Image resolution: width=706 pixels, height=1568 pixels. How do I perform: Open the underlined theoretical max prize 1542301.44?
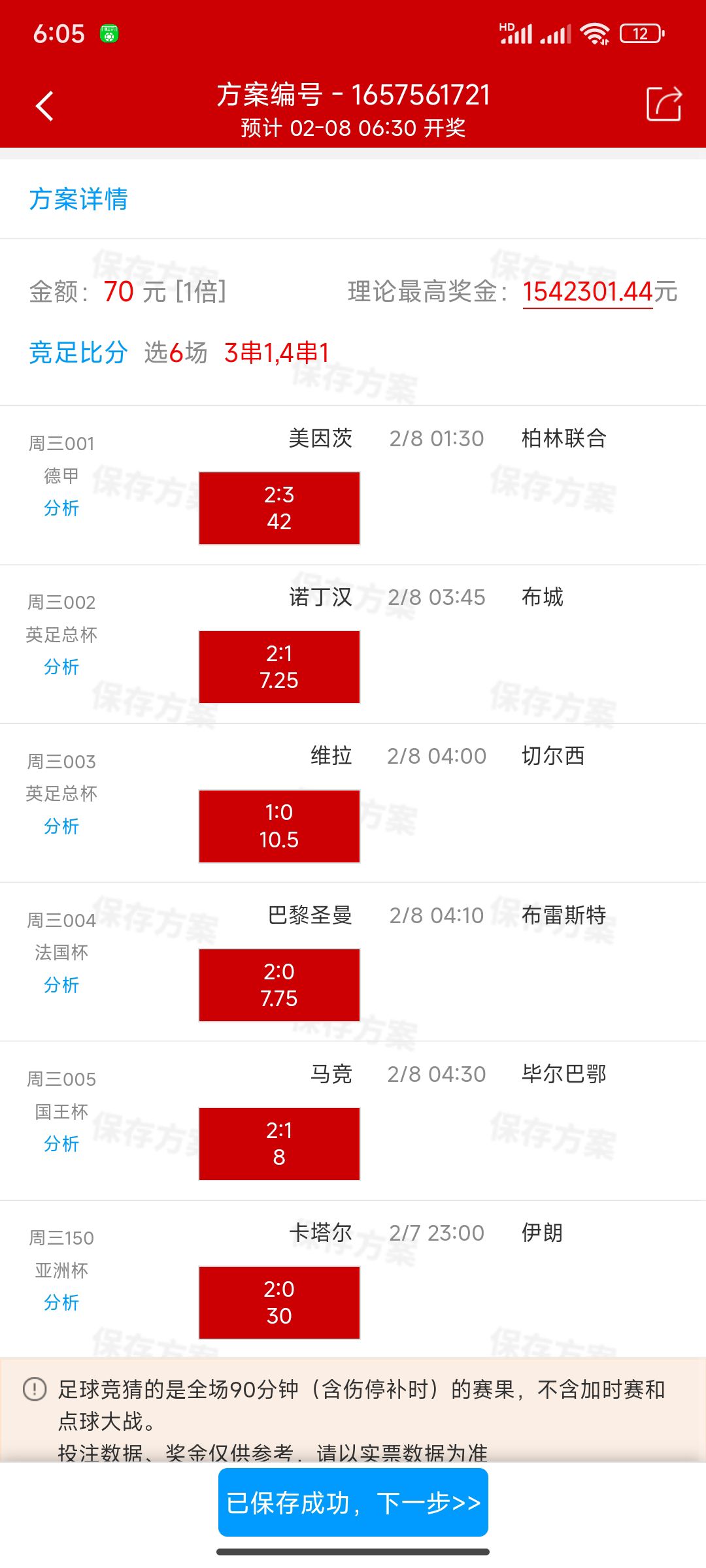coord(587,292)
